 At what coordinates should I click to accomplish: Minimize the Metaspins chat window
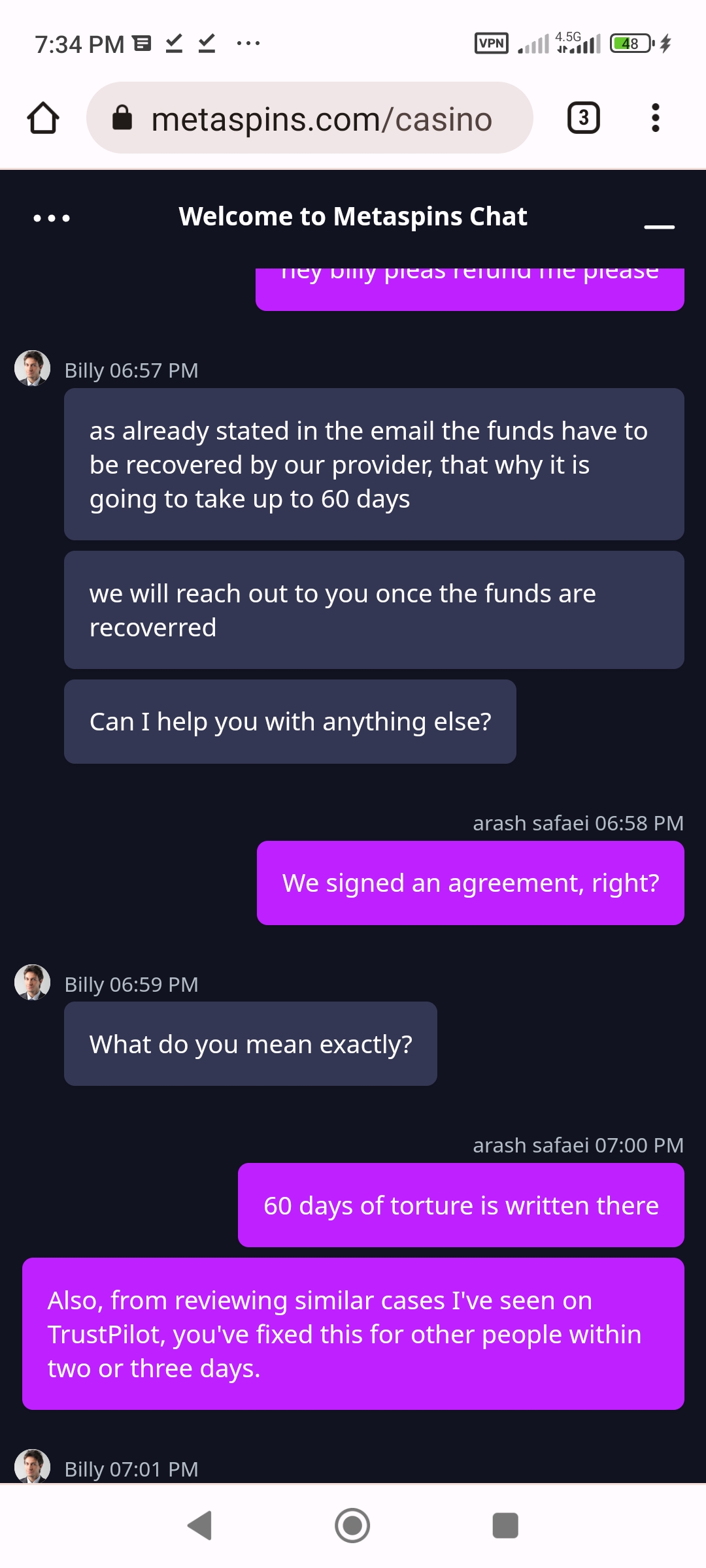(659, 226)
